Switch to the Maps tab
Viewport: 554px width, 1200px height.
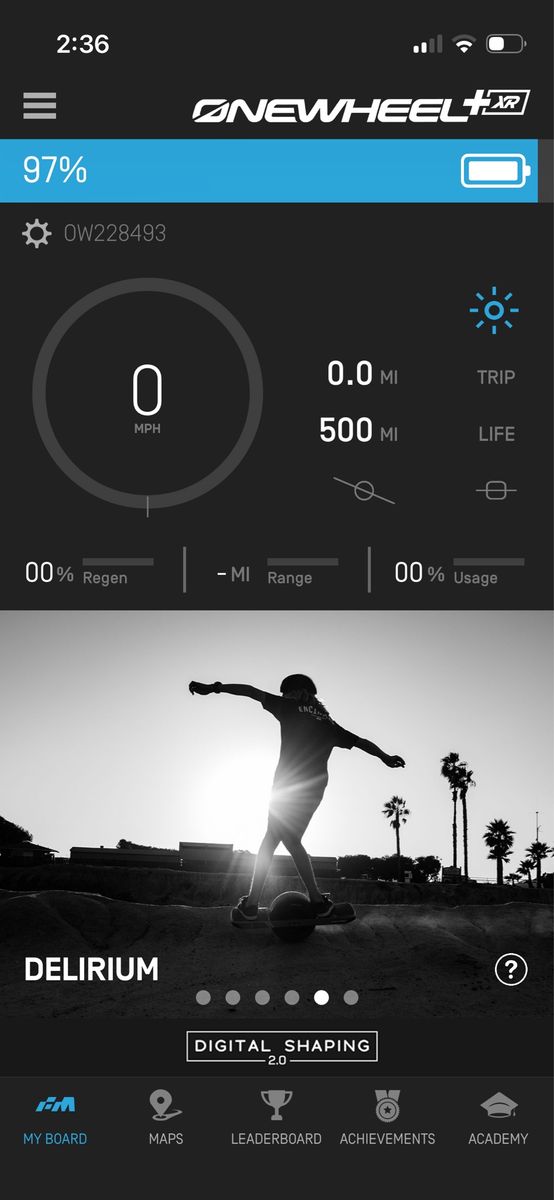click(166, 1118)
